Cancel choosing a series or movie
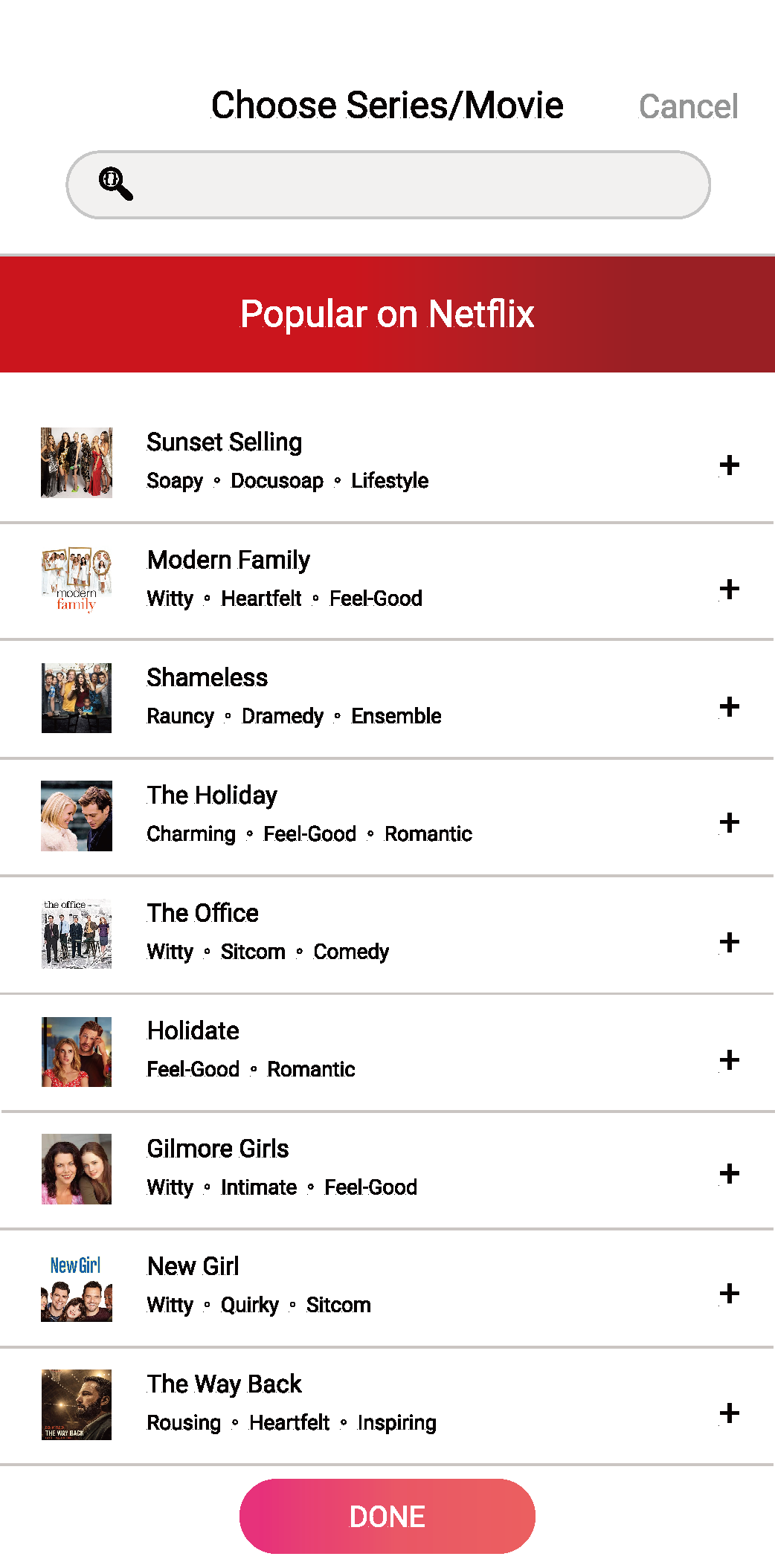 [688, 106]
